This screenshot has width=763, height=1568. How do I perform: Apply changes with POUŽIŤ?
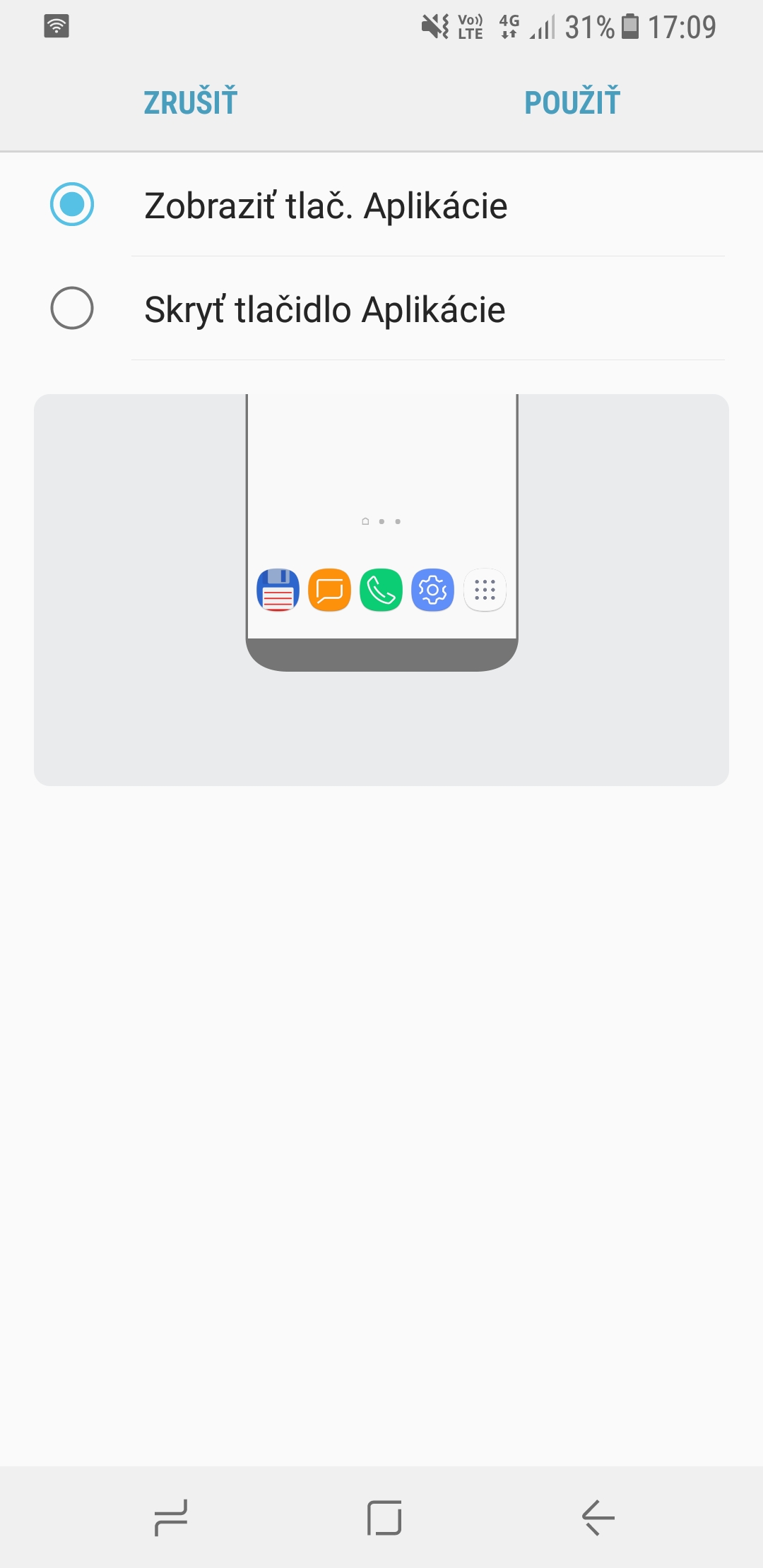572,102
